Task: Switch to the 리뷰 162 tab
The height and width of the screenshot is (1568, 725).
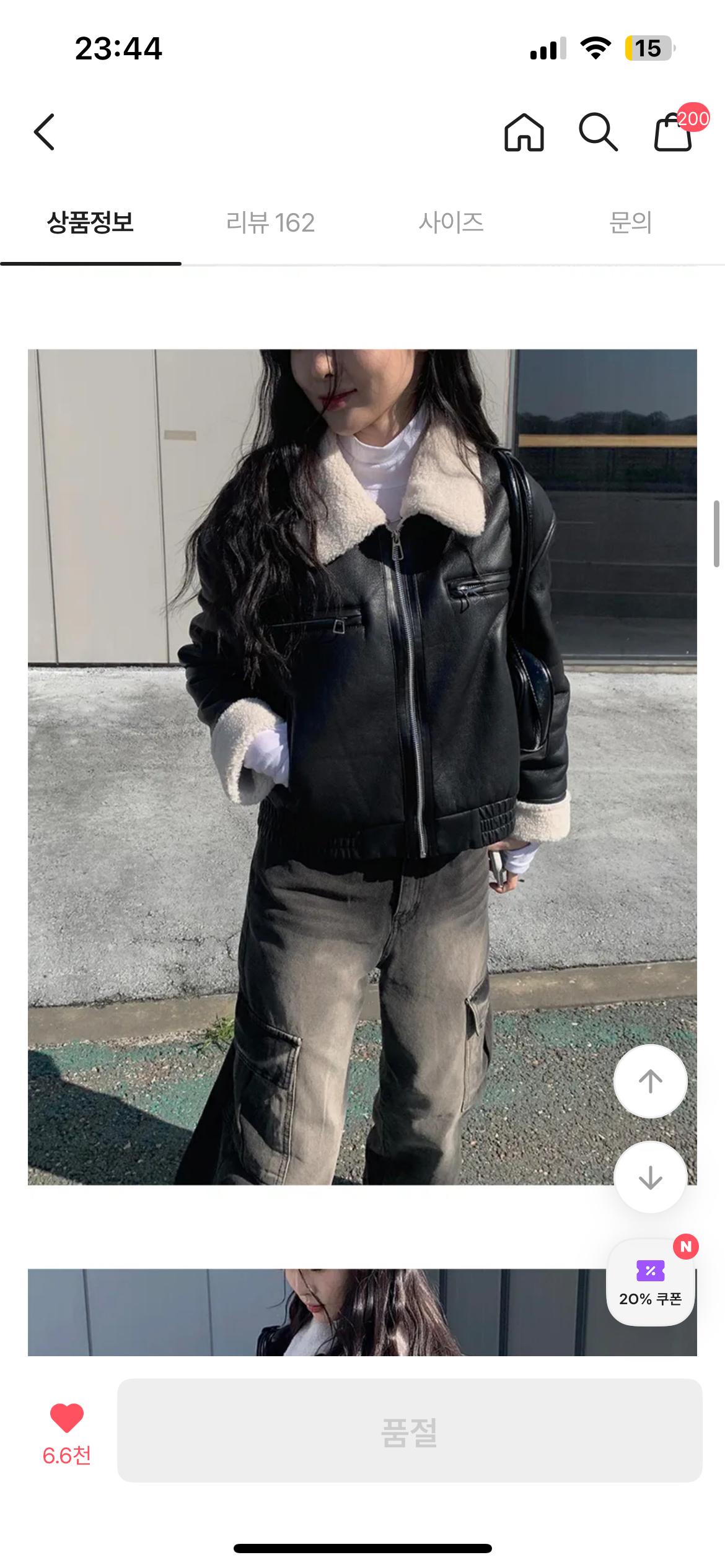Action: click(x=271, y=223)
